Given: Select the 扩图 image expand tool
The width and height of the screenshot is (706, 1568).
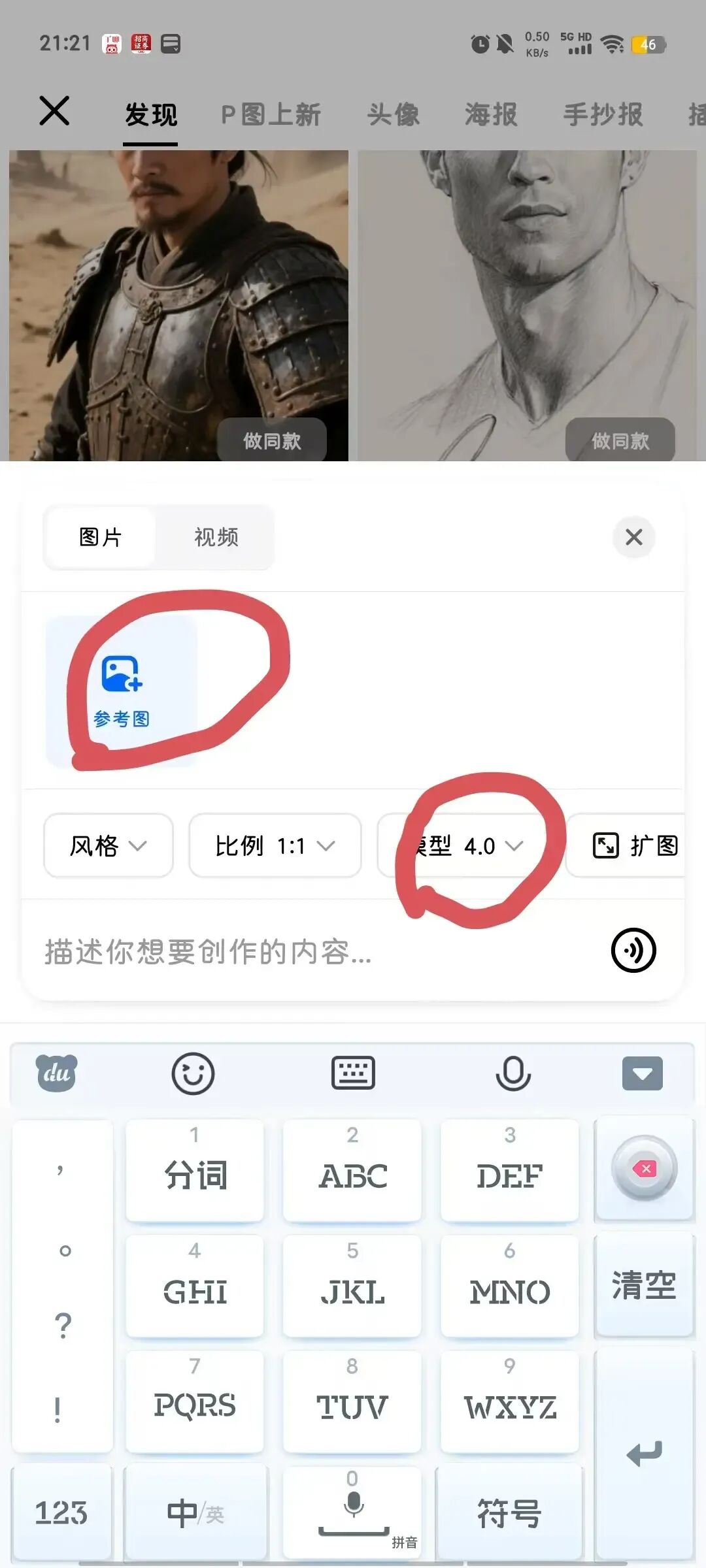Looking at the screenshot, I should [x=644, y=846].
